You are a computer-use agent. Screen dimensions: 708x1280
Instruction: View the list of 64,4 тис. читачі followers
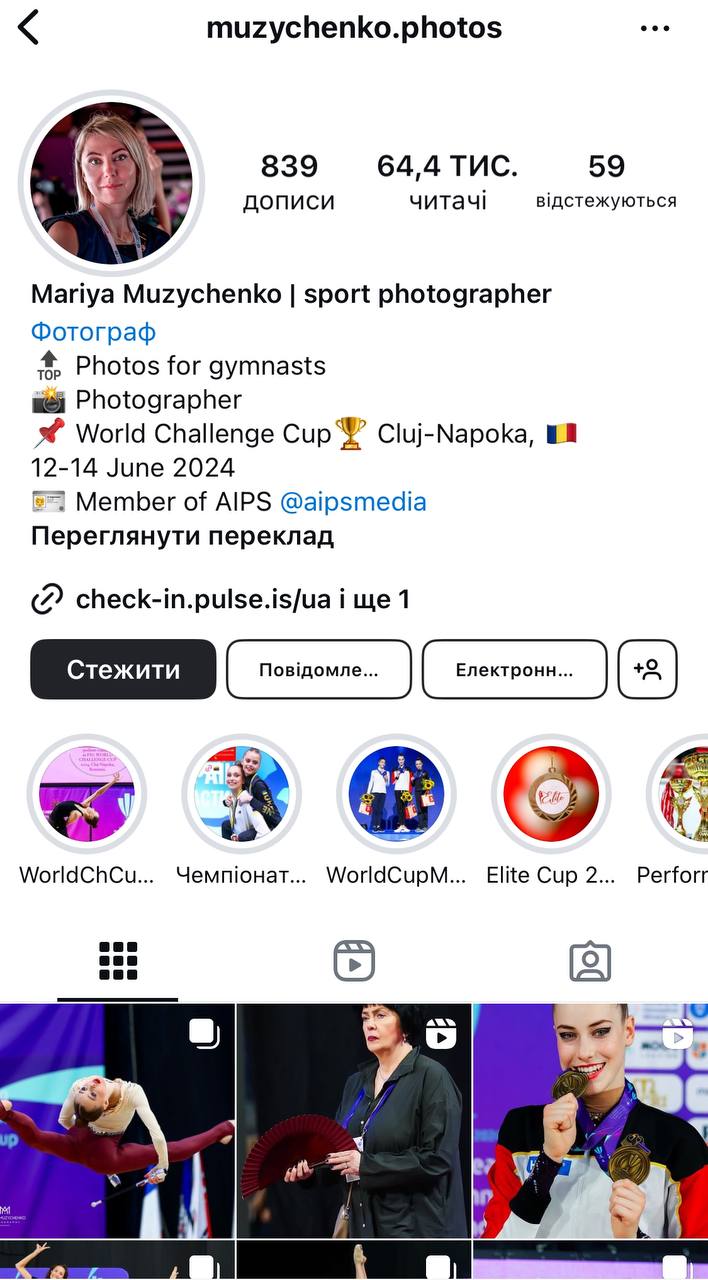[x=447, y=182]
